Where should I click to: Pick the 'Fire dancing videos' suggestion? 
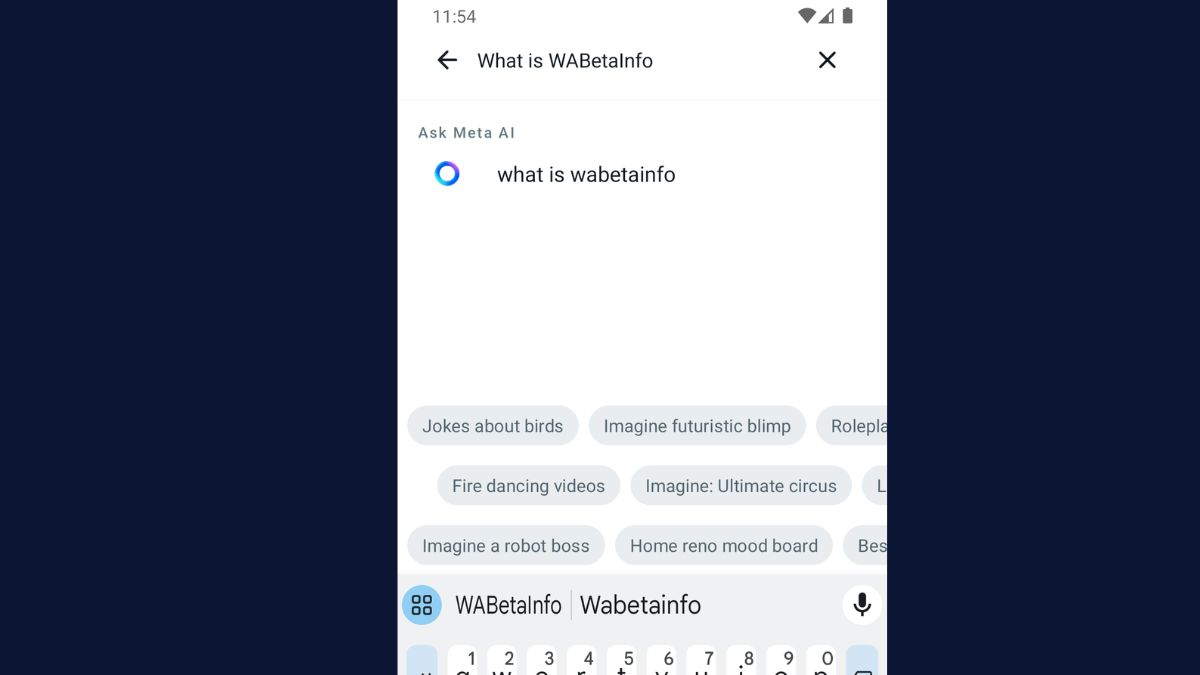coord(528,486)
